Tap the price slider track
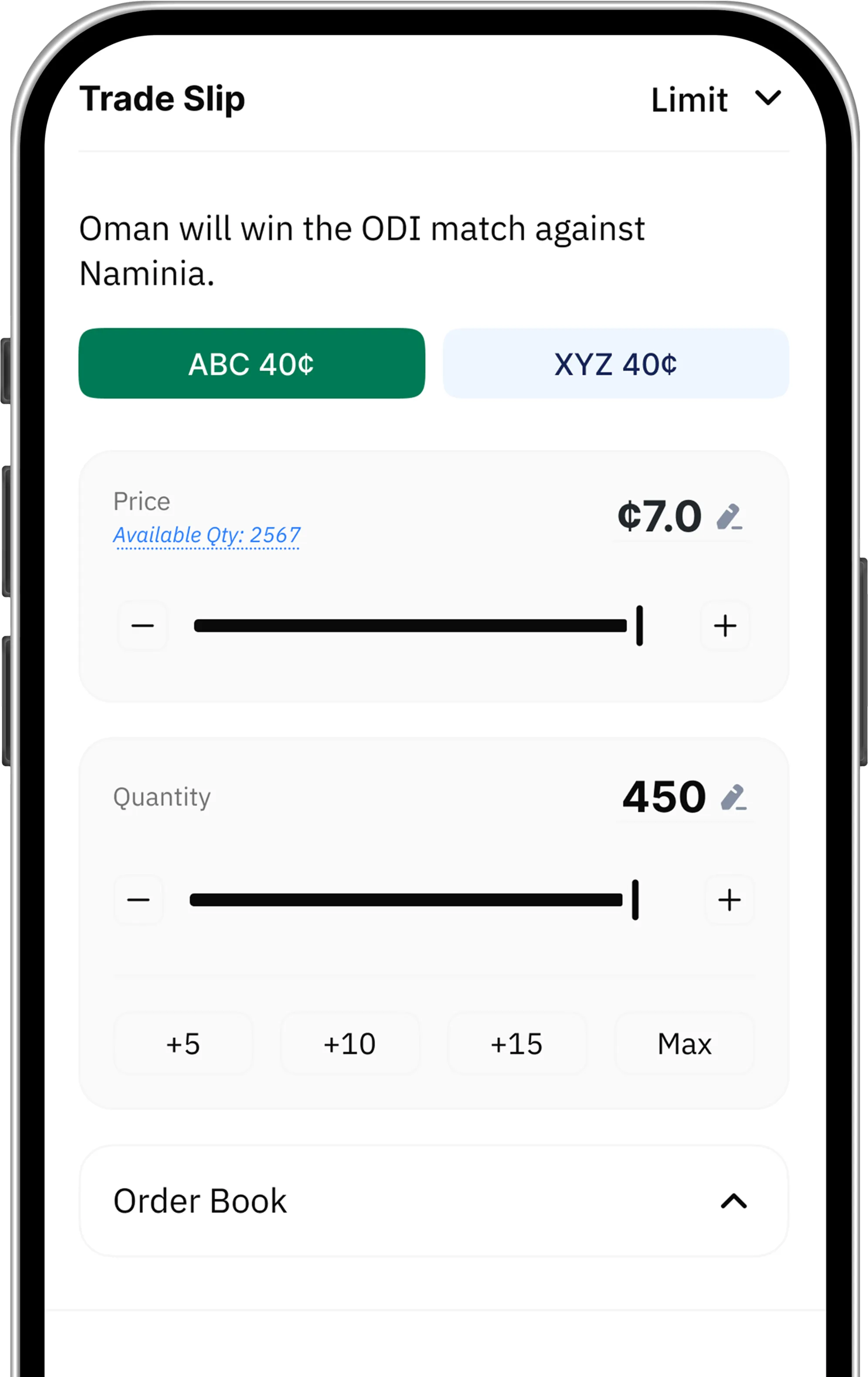Viewport: 868px width, 1377px height. click(x=410, y=626)
